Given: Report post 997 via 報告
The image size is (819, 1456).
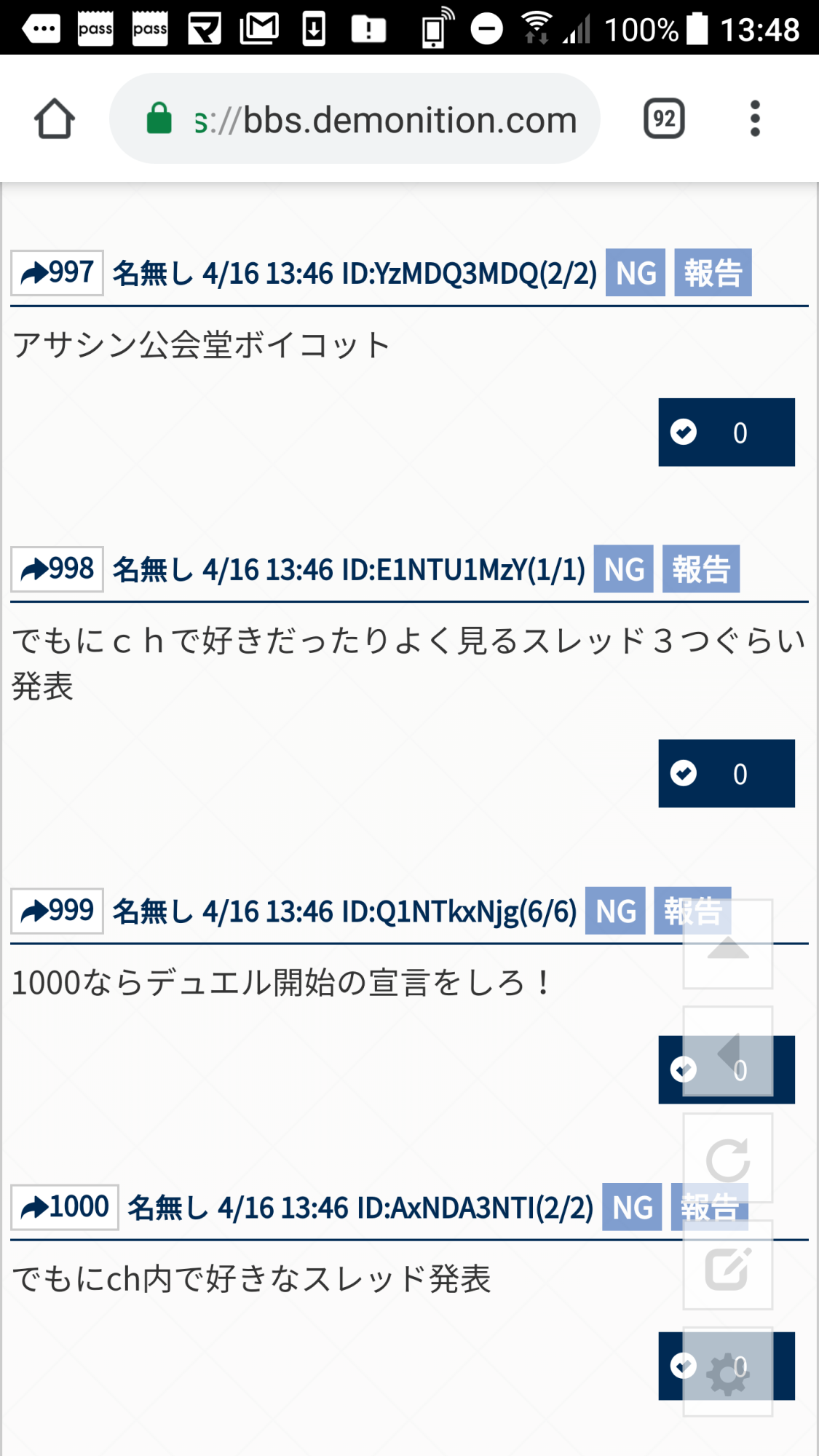Looking at the screenshot, I should (713, 273).
